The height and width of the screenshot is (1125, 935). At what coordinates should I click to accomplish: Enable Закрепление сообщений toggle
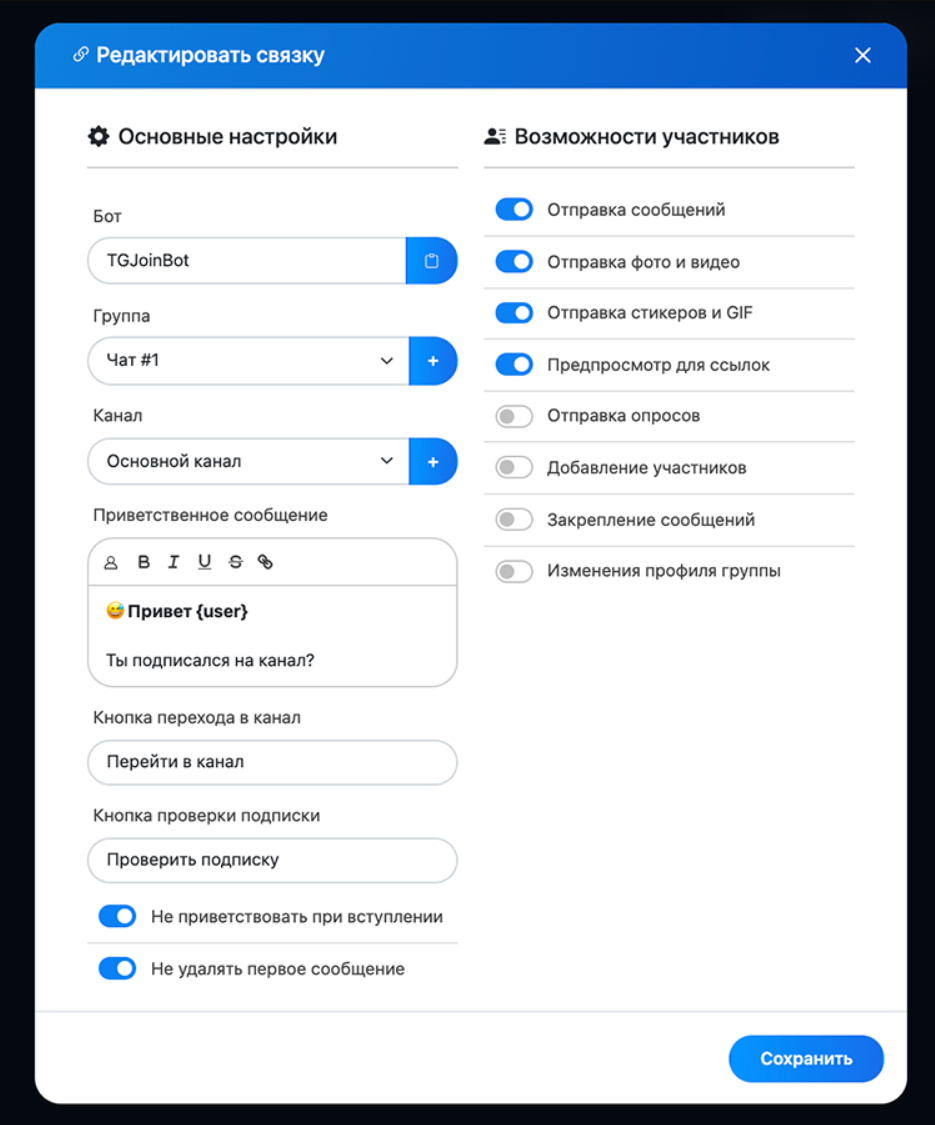coord(514,520)
